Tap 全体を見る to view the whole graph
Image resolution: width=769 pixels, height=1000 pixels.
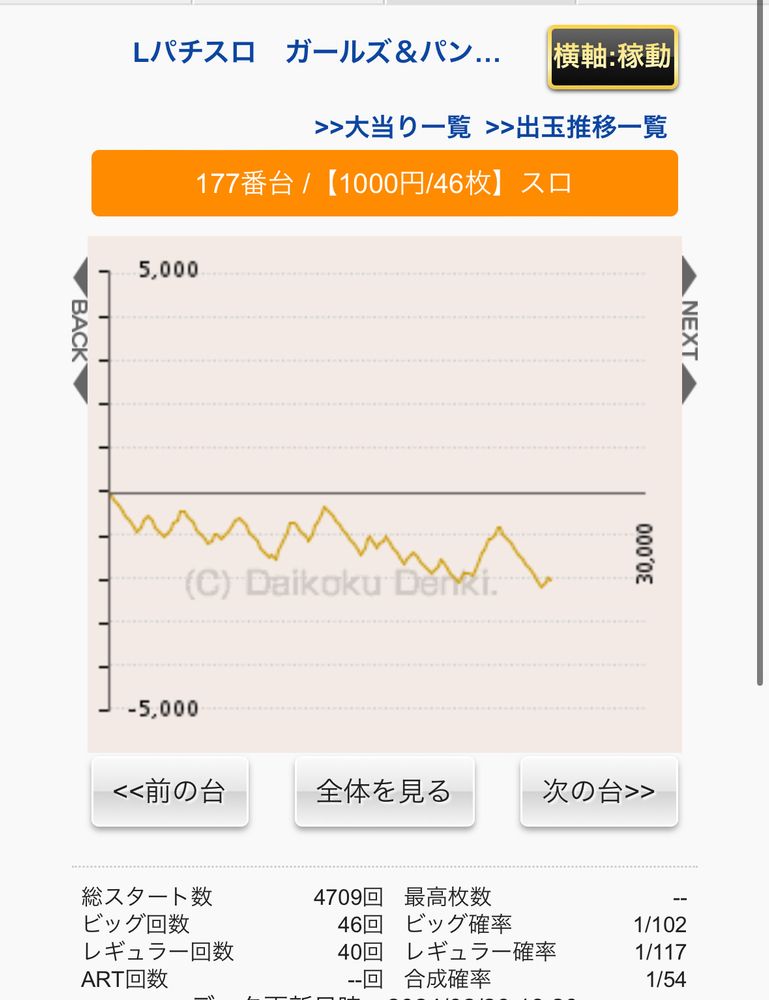(x=384, y=791)
